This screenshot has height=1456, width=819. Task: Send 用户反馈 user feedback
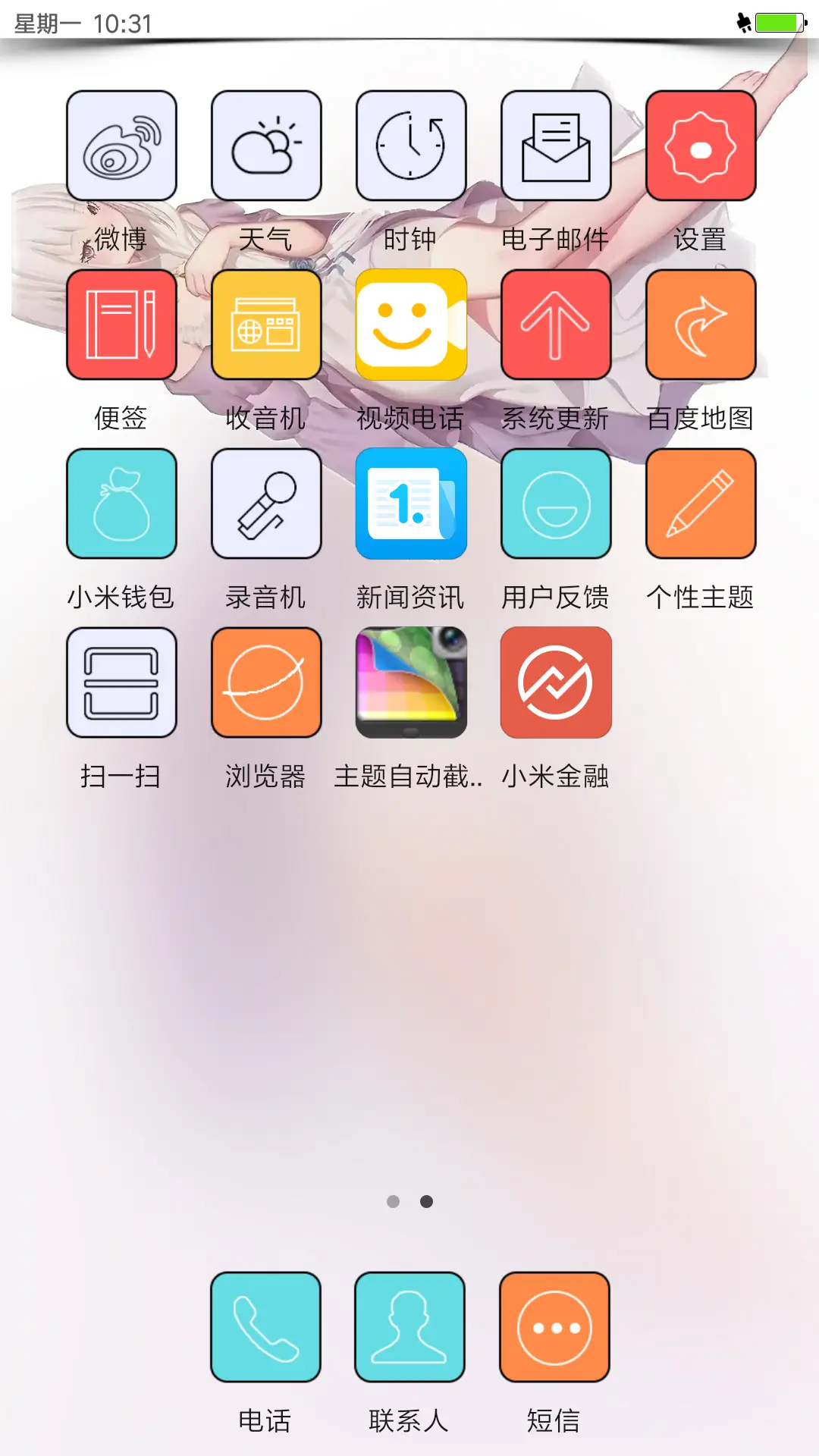pyautogui.click(x=556, y=504)
